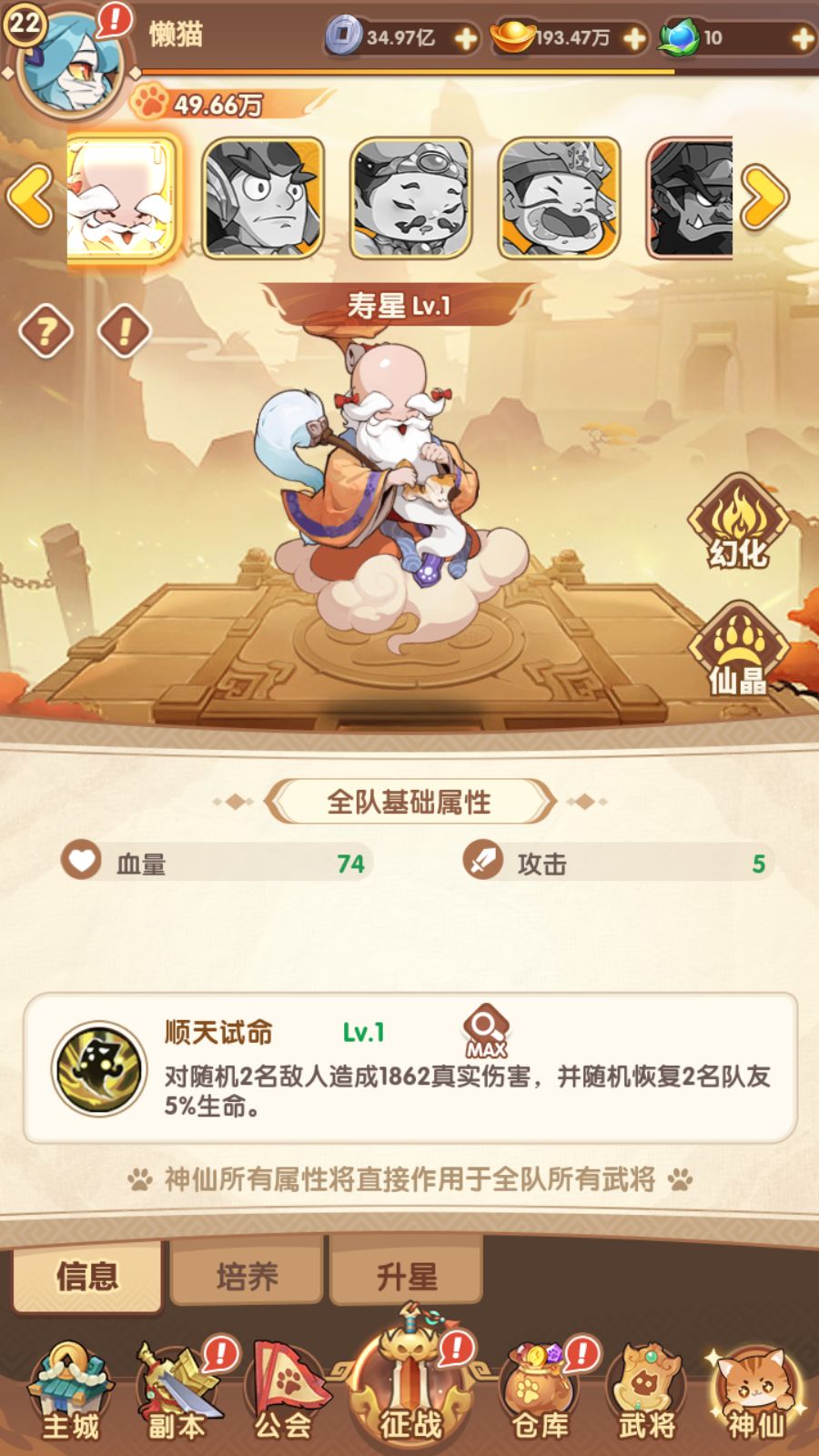Add blue gems with plus button
This screenshot has width=819, height=1456.
[x=802, y=38]
